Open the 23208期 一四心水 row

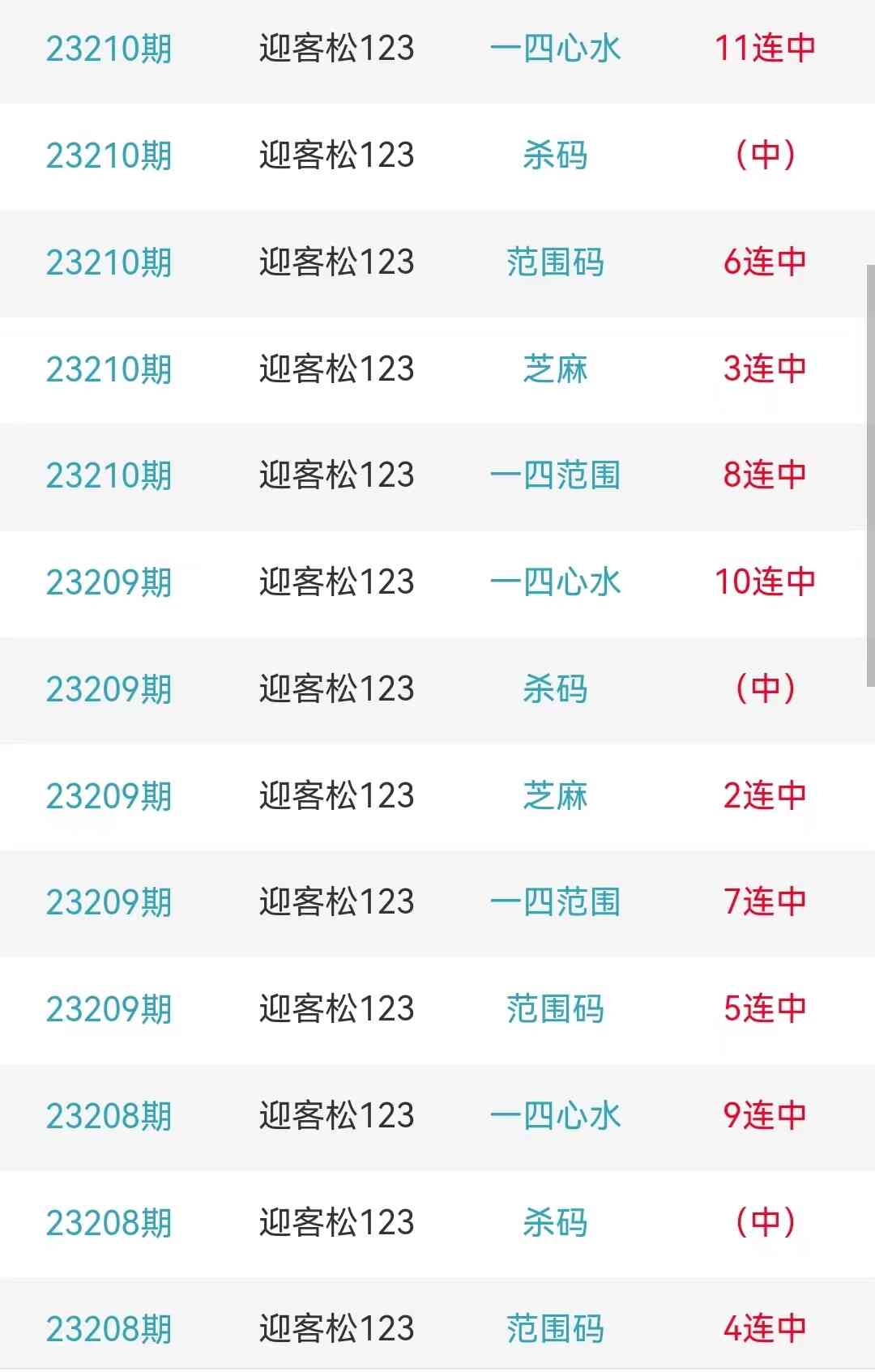[555, 1116]
